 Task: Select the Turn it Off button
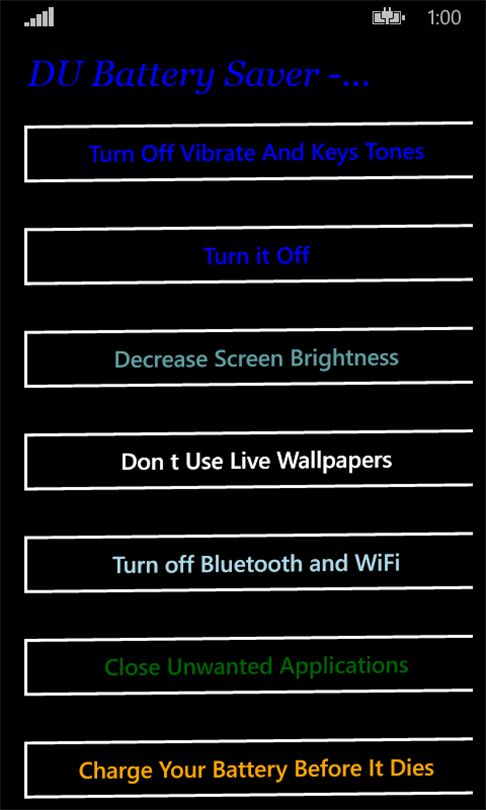249,255
